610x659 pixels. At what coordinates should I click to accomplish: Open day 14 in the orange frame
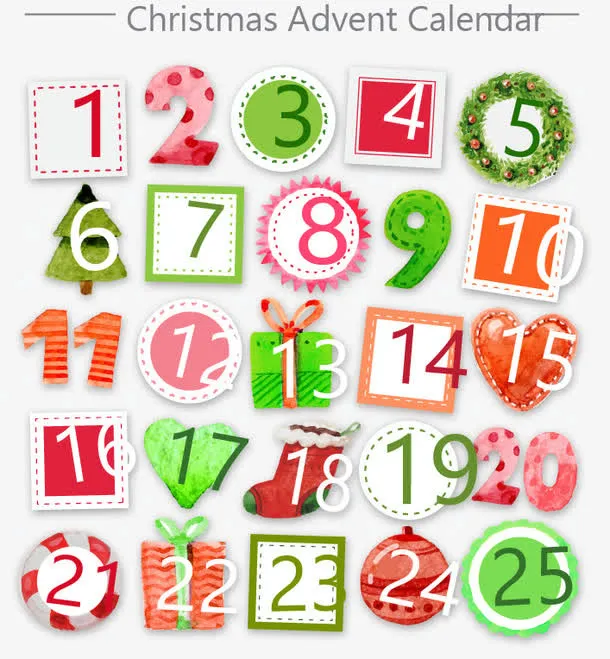coord(410,360)
